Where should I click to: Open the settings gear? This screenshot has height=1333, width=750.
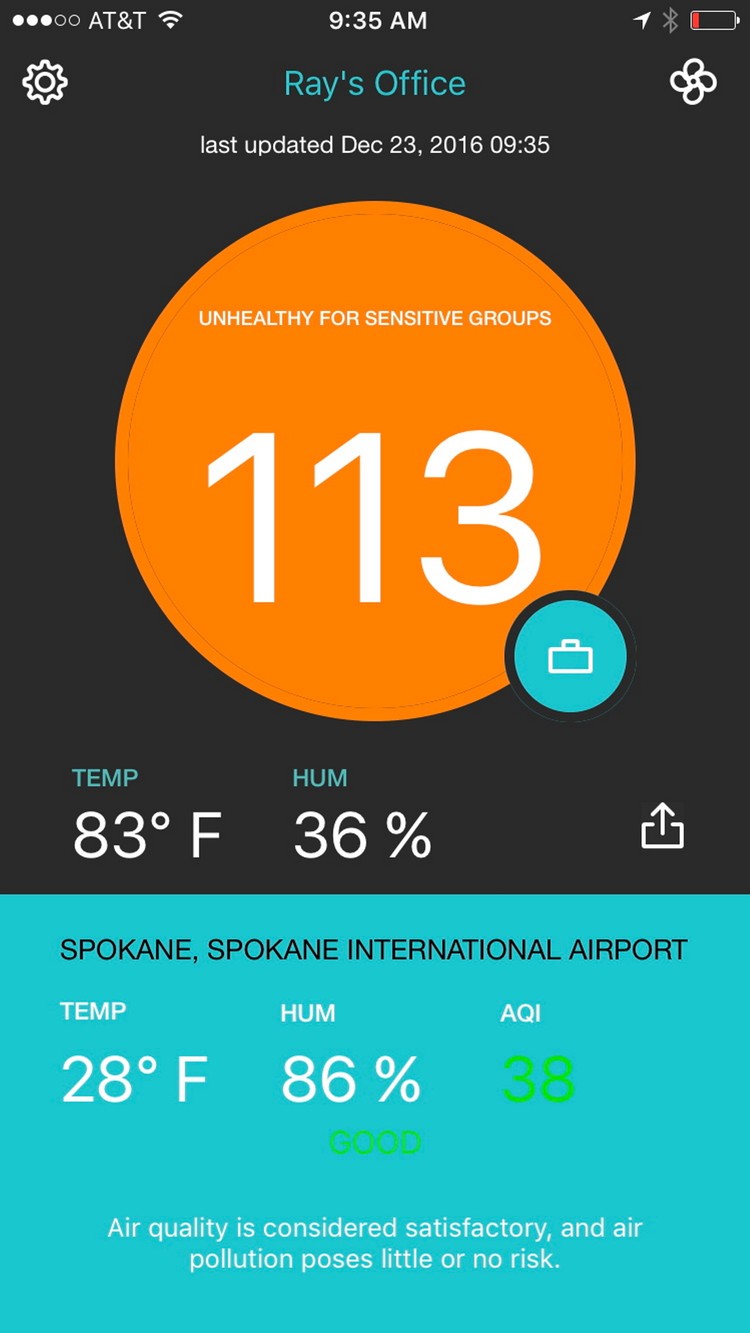[x=45, y=82]
